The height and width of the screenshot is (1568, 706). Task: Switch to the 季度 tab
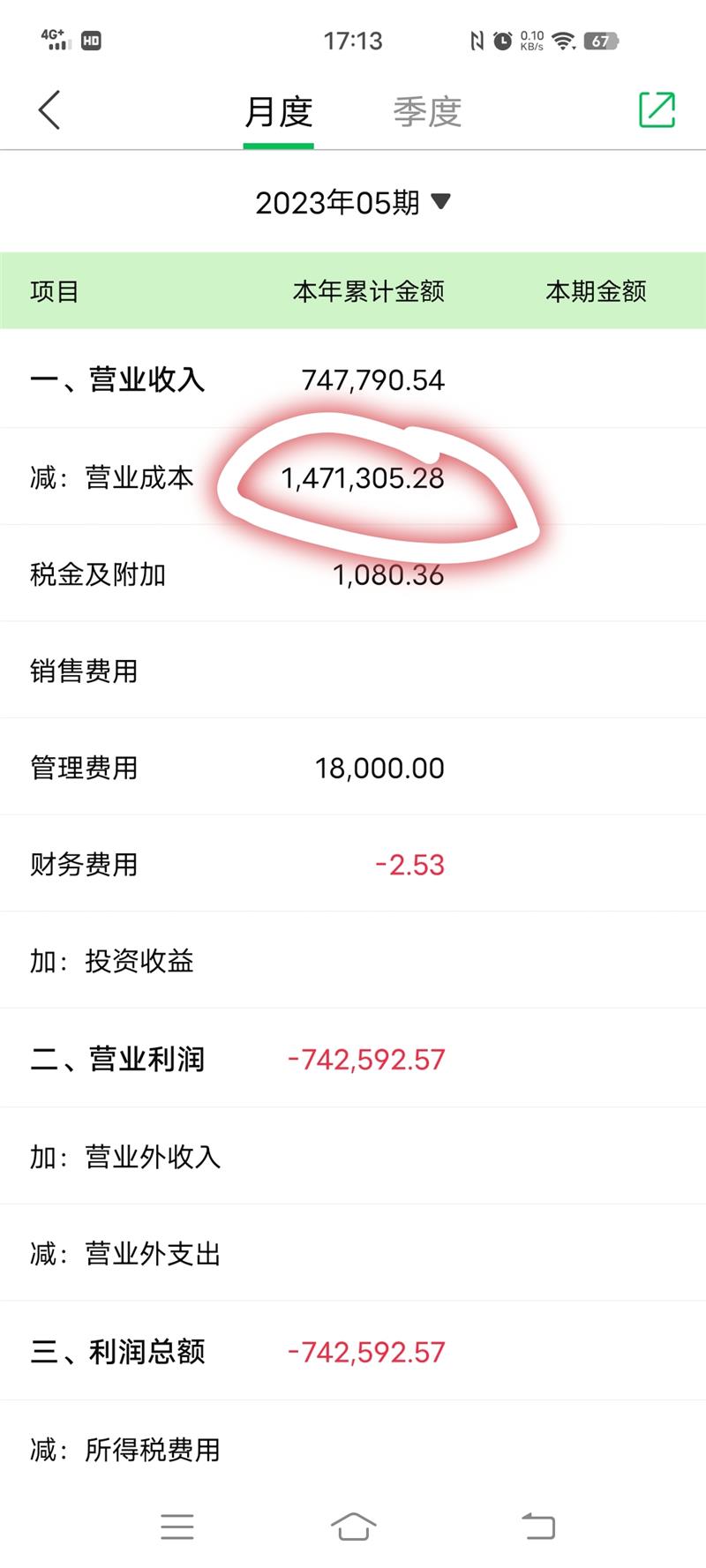(427, 112)
